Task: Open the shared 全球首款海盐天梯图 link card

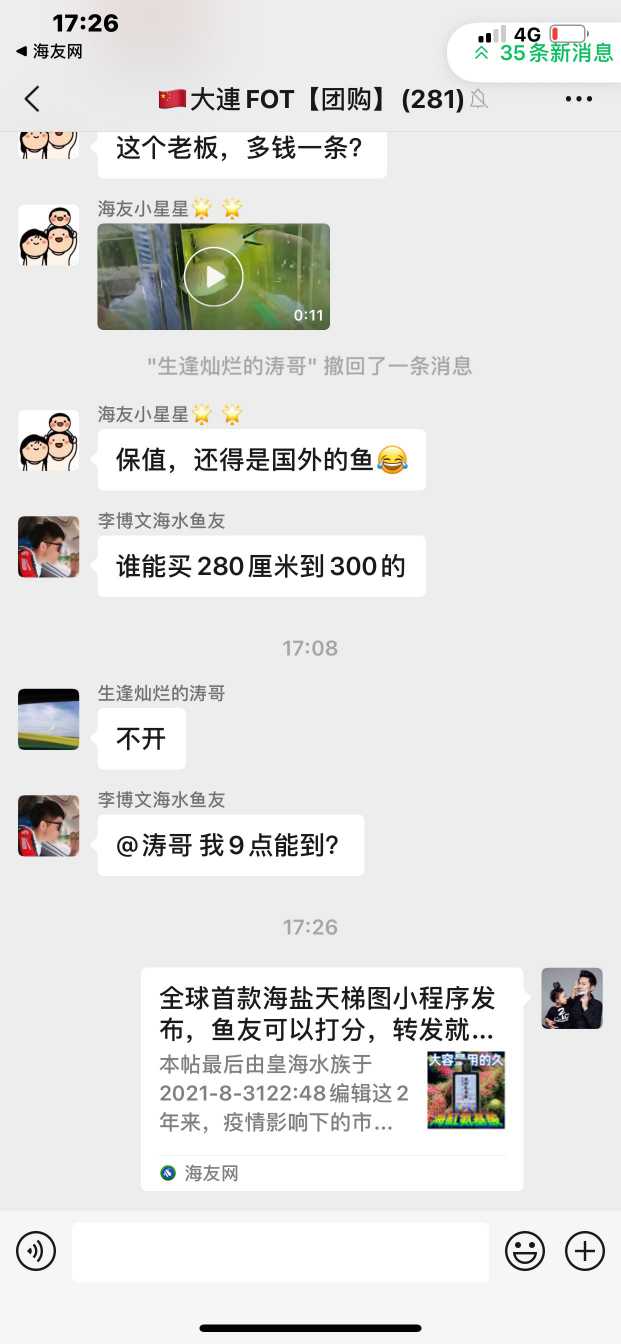Action: pos(331,1078)
